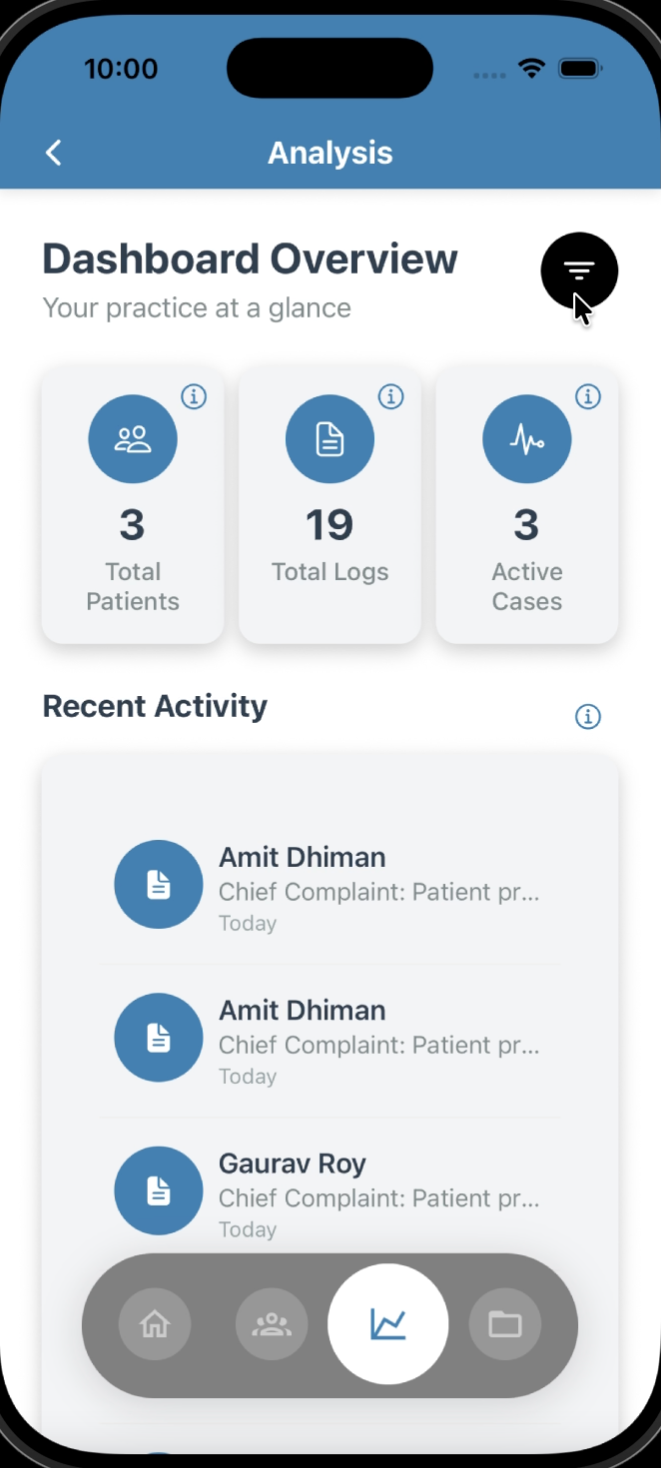Switch to the Patients tab
Screen dimensions: 661x1468
(x=271, y=1325)
